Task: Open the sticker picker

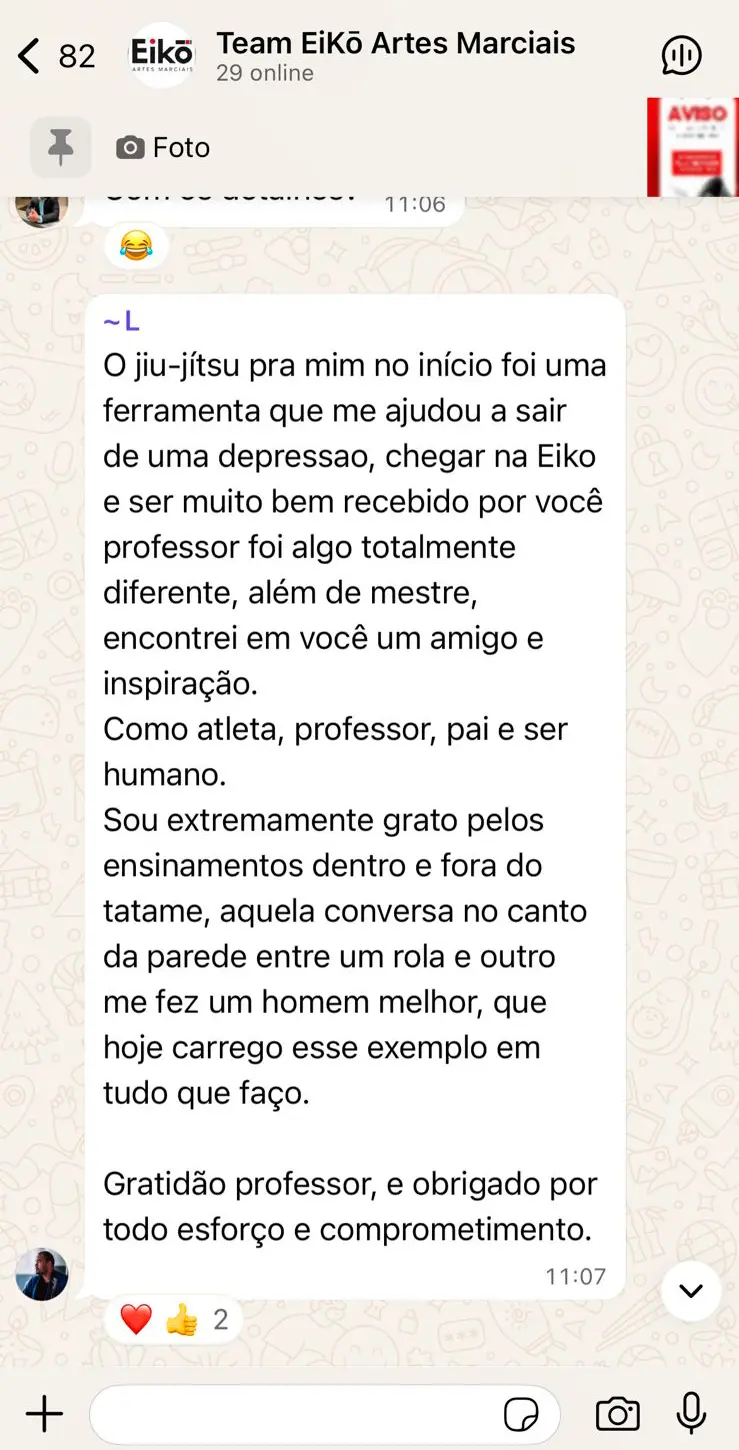Action: click(x=521, y=1415)
